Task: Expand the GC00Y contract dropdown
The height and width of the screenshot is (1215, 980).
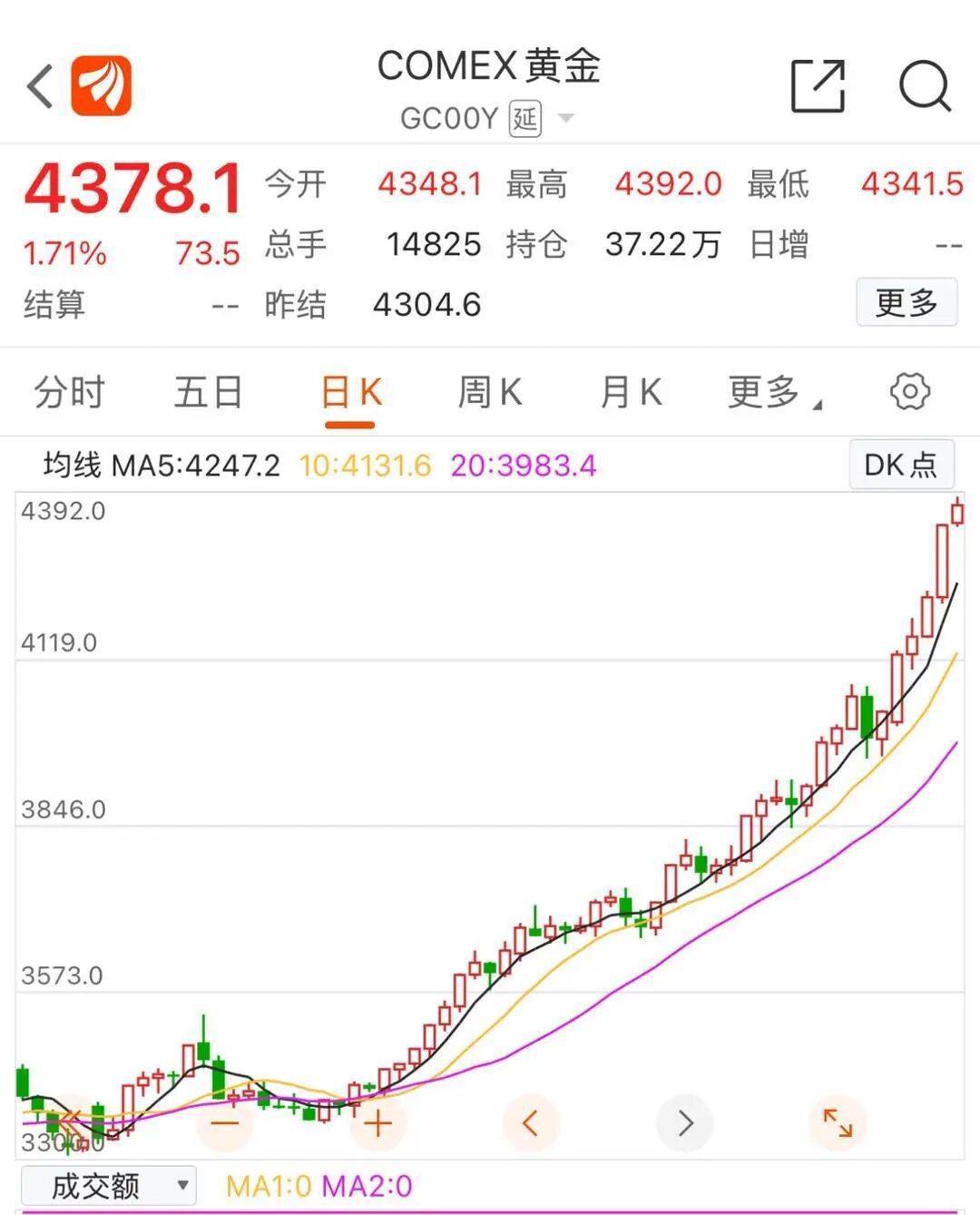Action: tap(566, 118)
